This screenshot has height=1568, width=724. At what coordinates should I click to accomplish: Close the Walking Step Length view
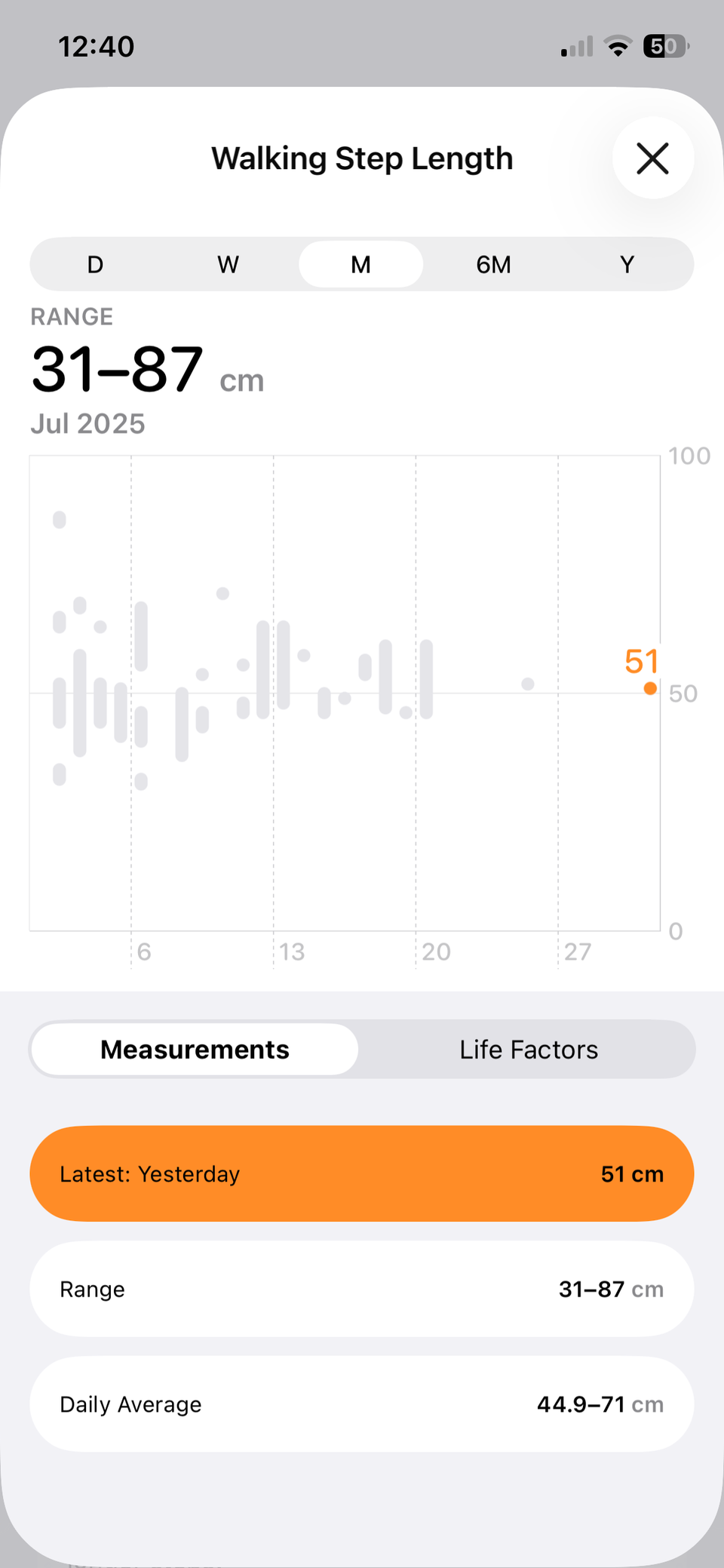652,158
